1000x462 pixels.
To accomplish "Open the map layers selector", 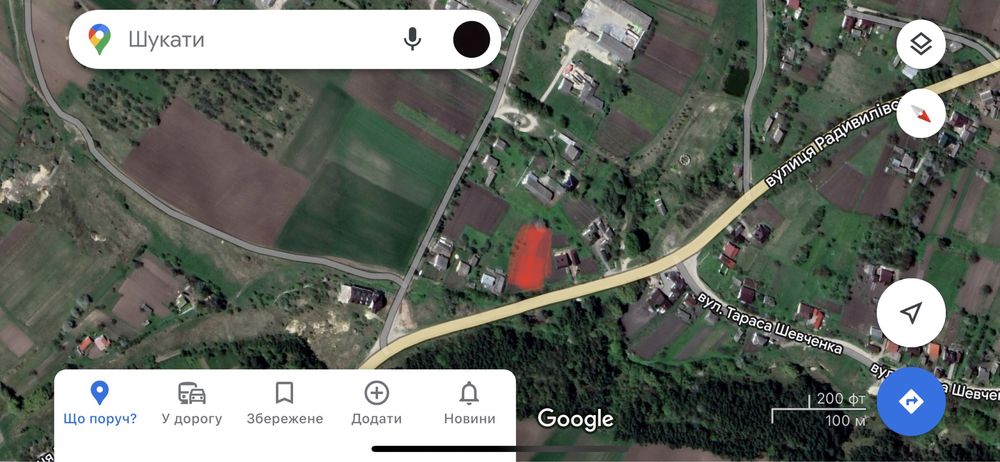I will 921,45.
